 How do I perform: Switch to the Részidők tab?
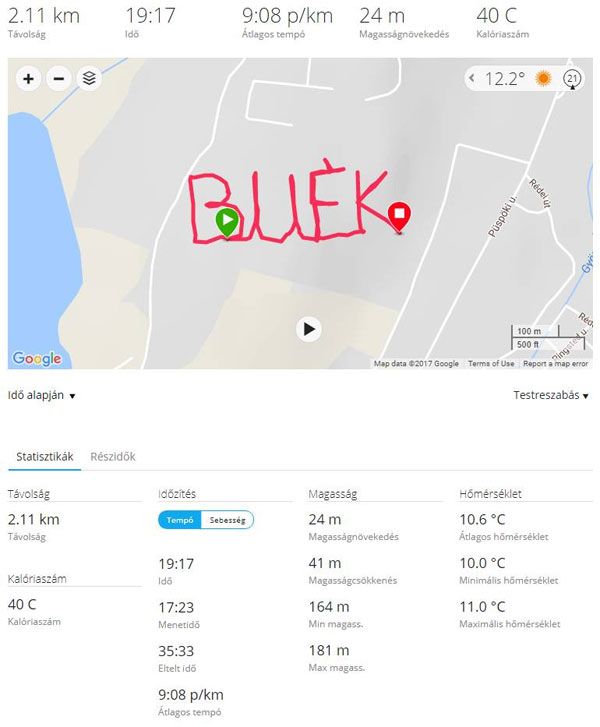pyautogui.click(x=113, y=457)
